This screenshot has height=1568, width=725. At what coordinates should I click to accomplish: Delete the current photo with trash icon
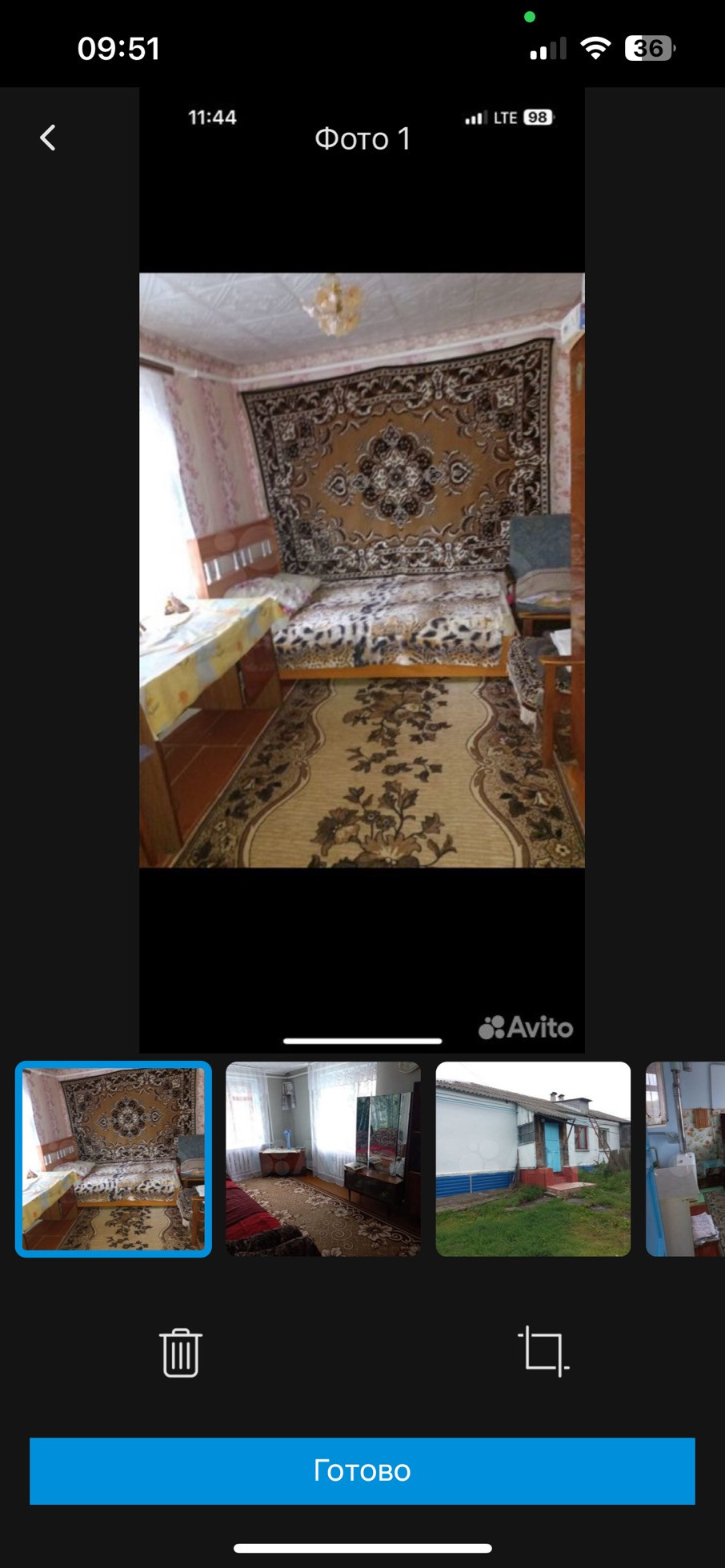click(181, 1352)
